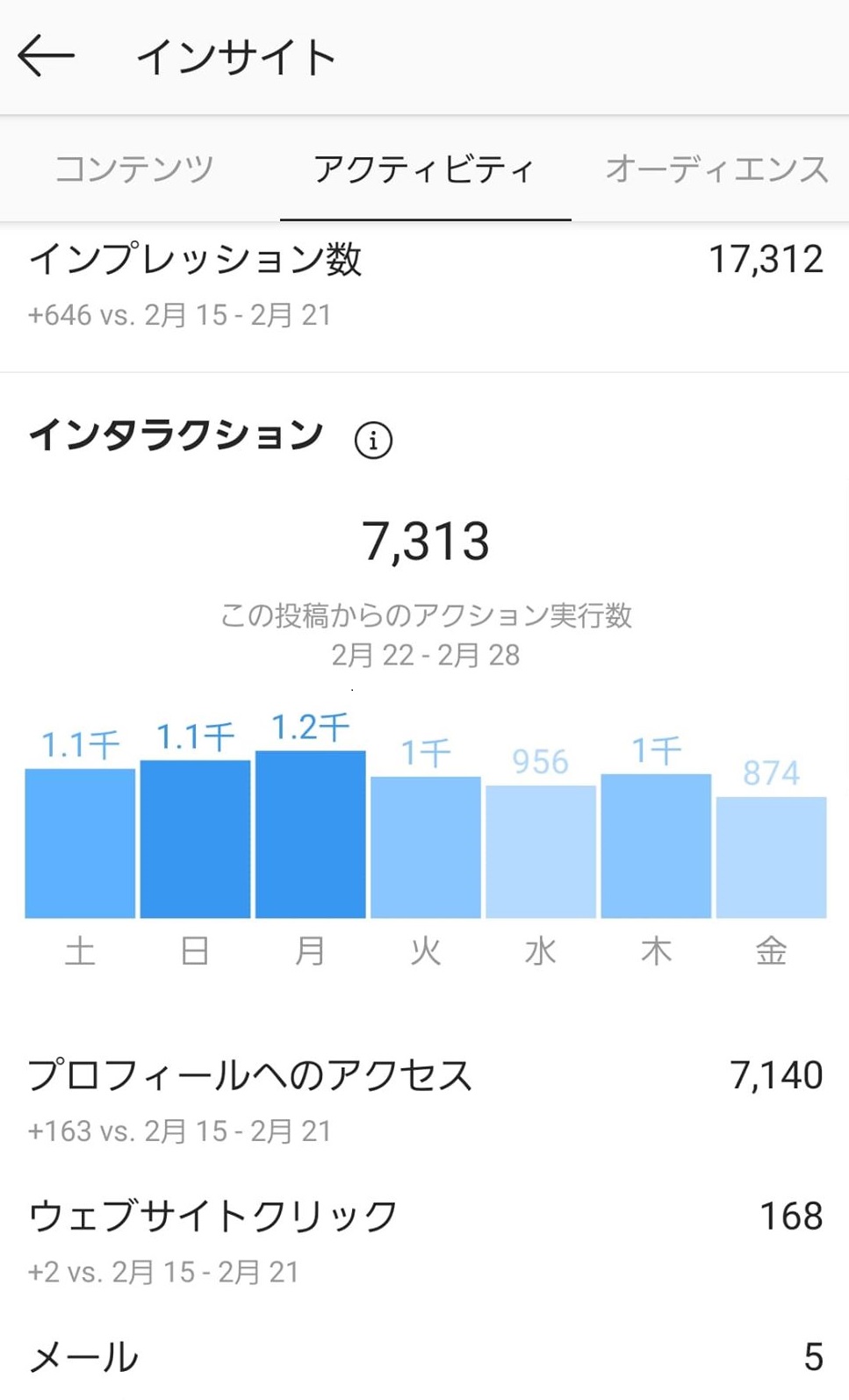Switch to the コンテンツ tab

point(134,168)
